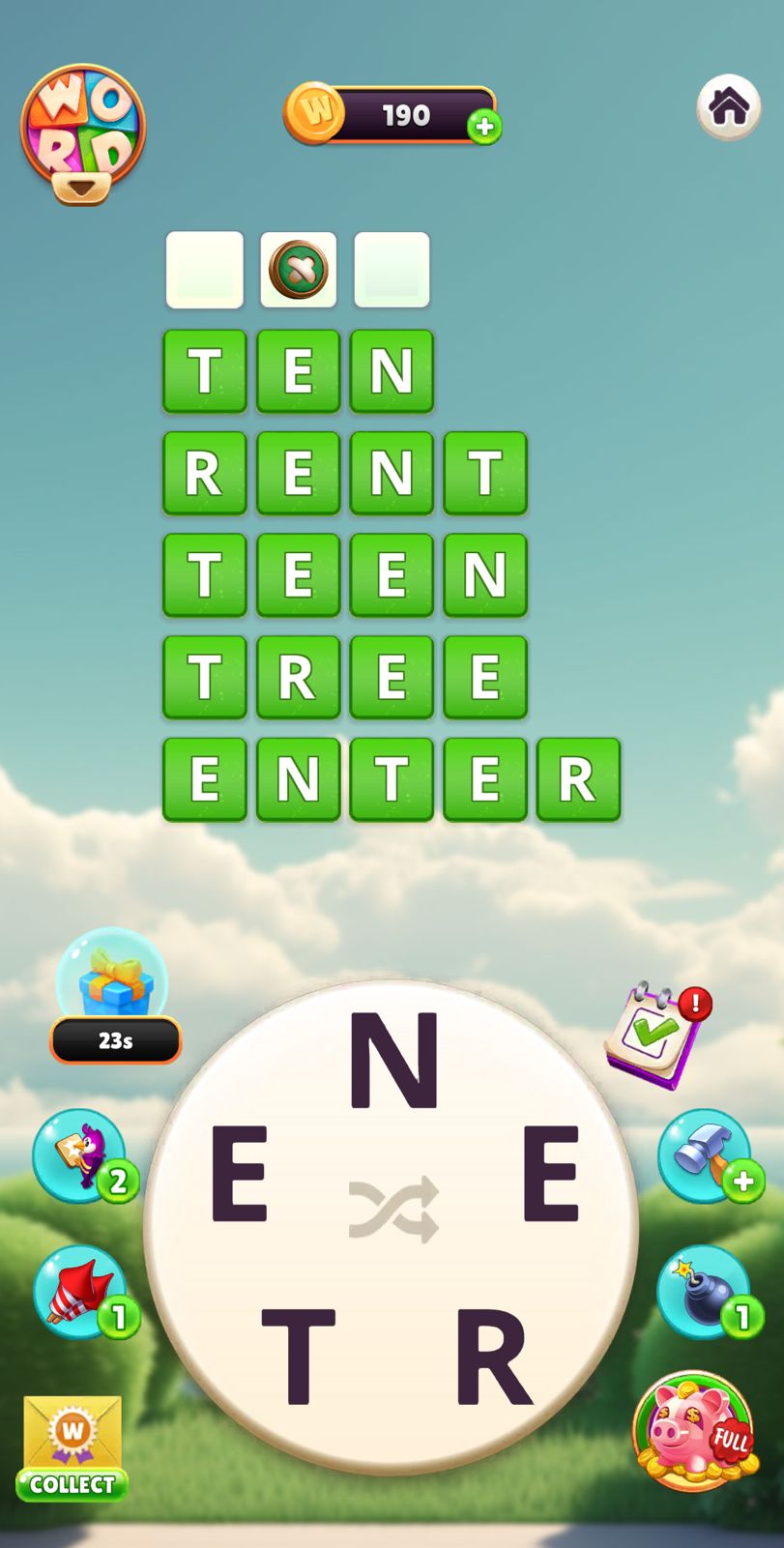Use the bomb booster

click(x=706, y=1293)
